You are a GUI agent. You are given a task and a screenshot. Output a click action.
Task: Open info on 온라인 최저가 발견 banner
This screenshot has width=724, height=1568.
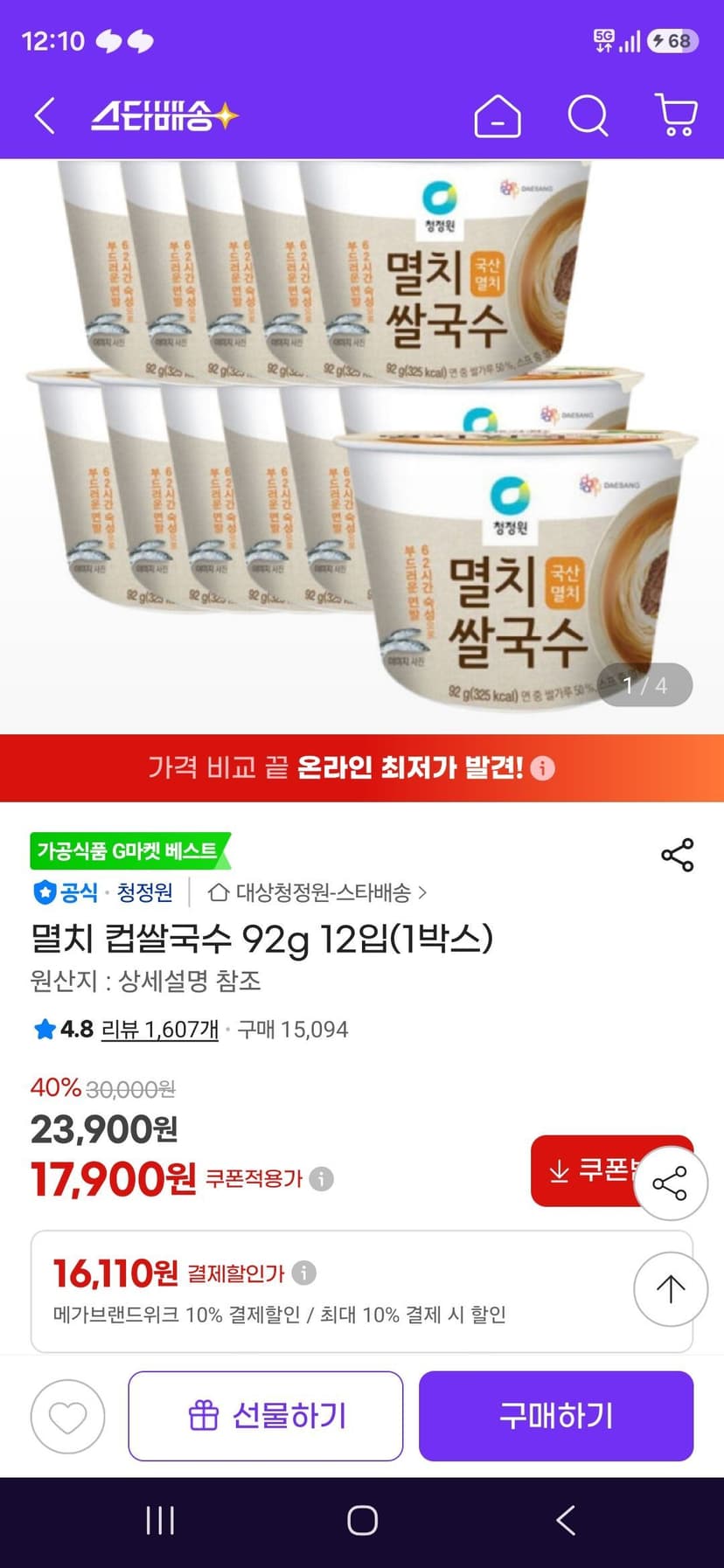(x=543, y=768)
